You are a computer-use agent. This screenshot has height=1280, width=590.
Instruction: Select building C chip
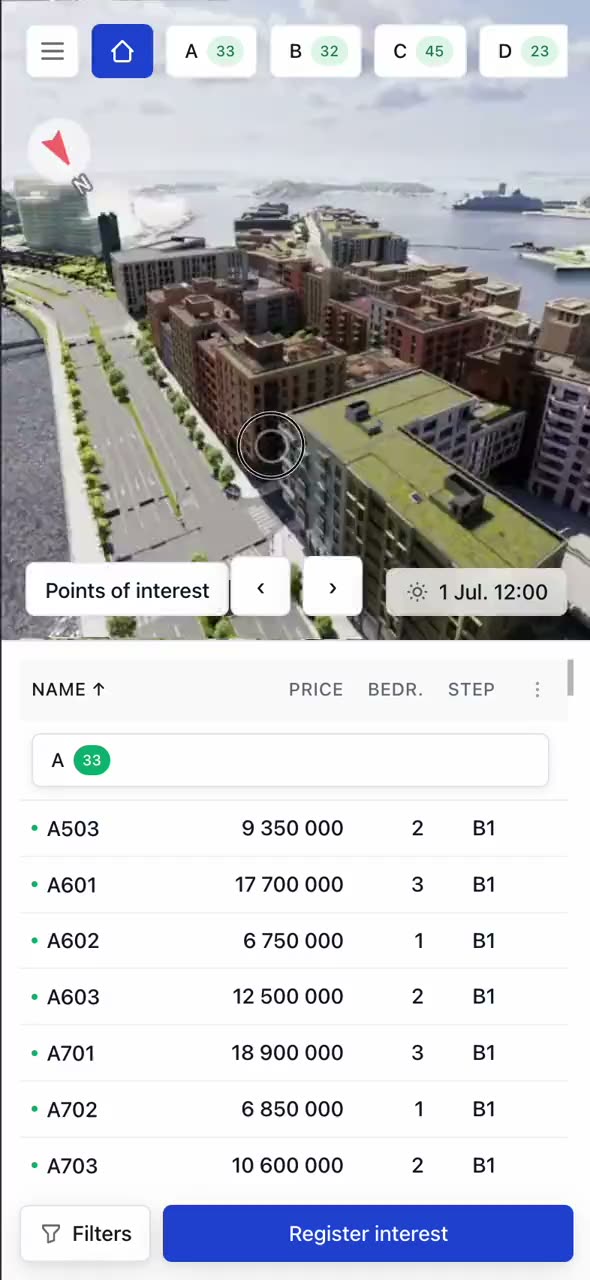coord(419,51)
